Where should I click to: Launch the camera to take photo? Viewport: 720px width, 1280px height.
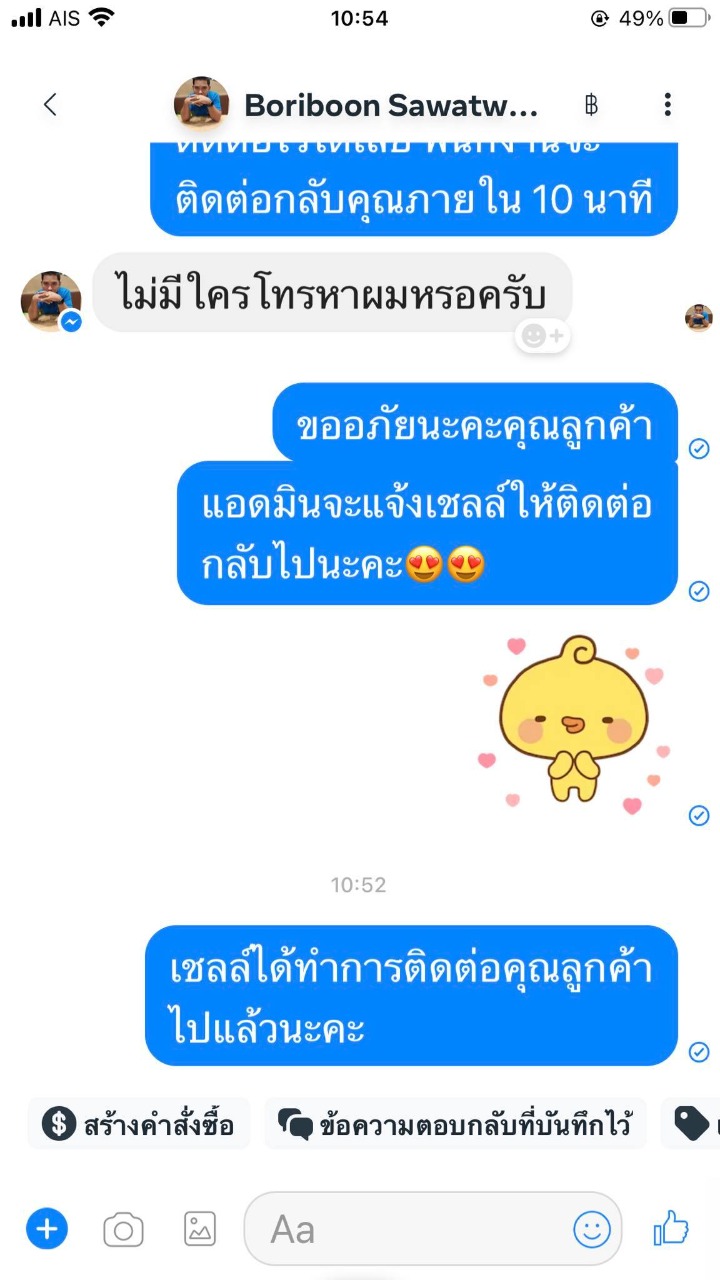coord(123,1229)
